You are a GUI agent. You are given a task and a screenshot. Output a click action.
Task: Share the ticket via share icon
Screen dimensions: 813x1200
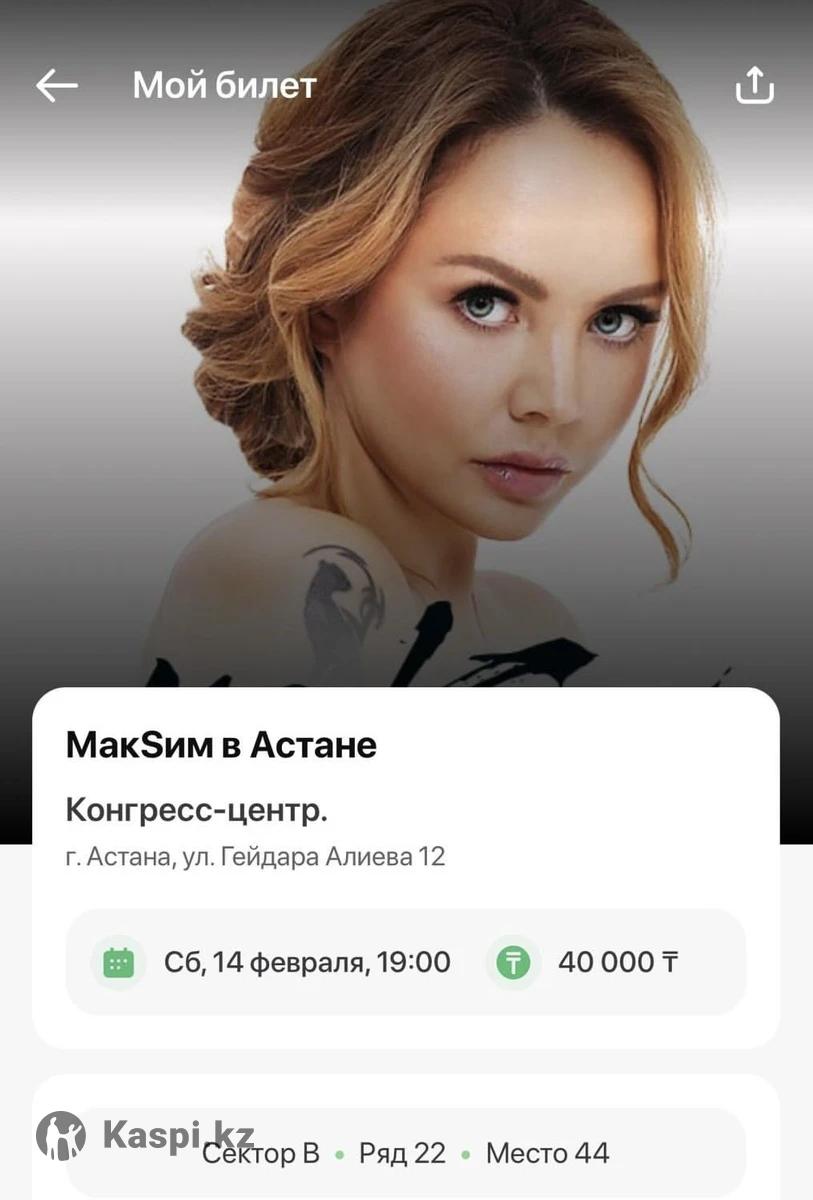[x=755, y=86]
